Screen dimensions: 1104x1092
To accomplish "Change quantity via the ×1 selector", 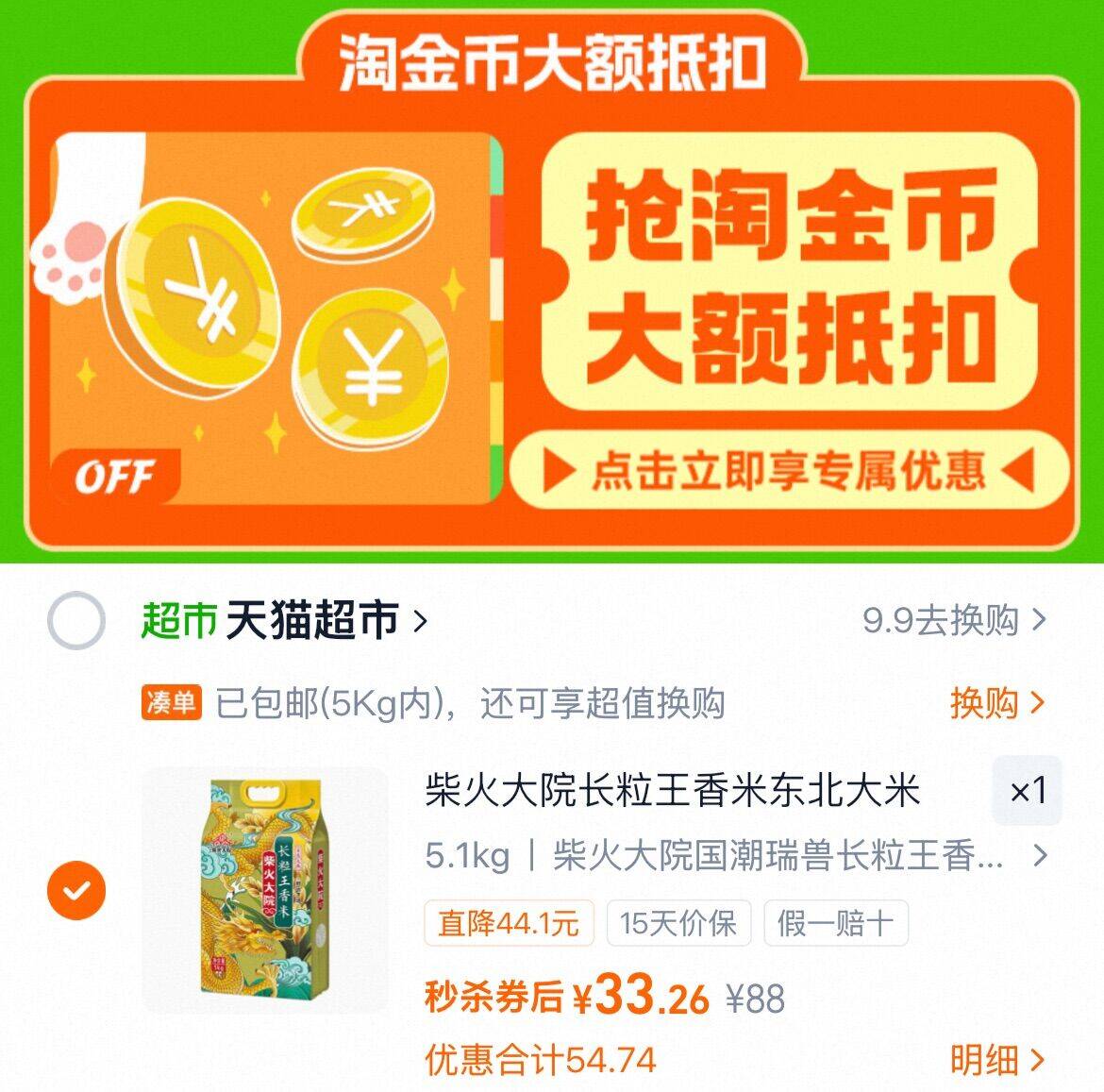I will coord(1027,791).
